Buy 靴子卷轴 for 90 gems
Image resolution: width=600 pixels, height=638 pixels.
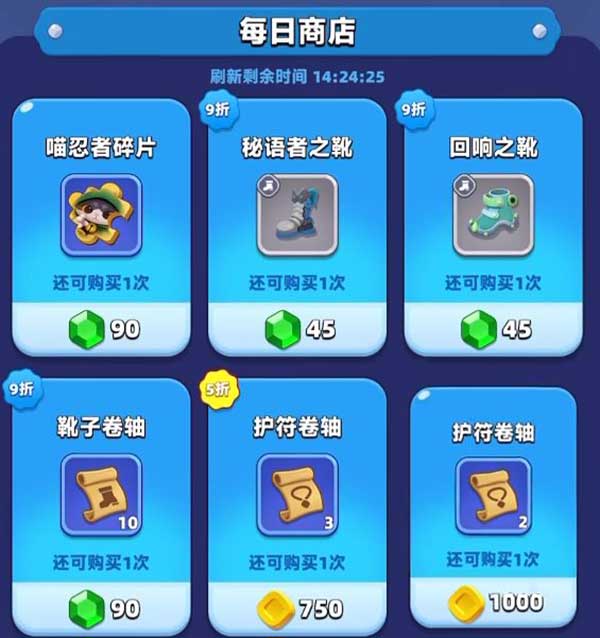[101, 608]
